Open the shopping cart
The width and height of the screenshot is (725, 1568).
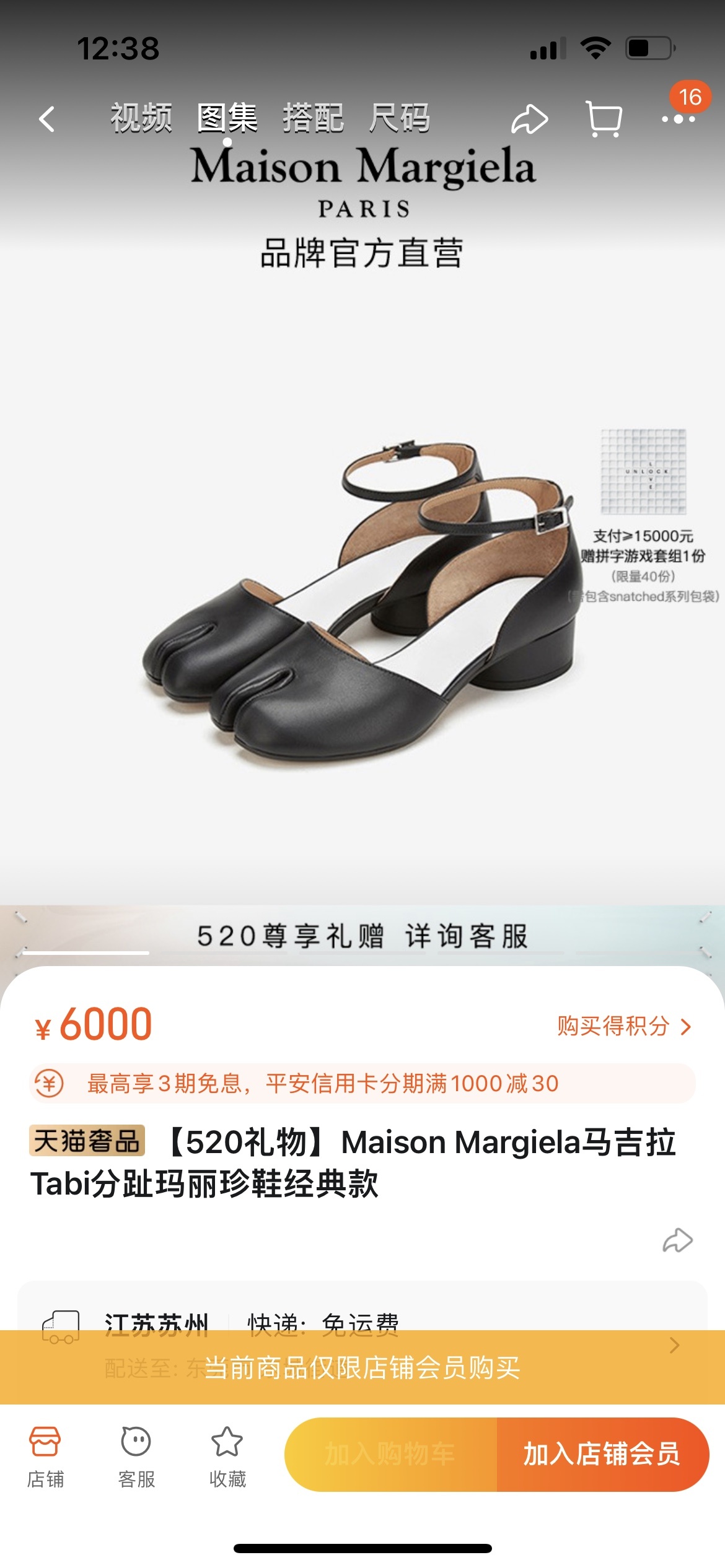(604, 119)
